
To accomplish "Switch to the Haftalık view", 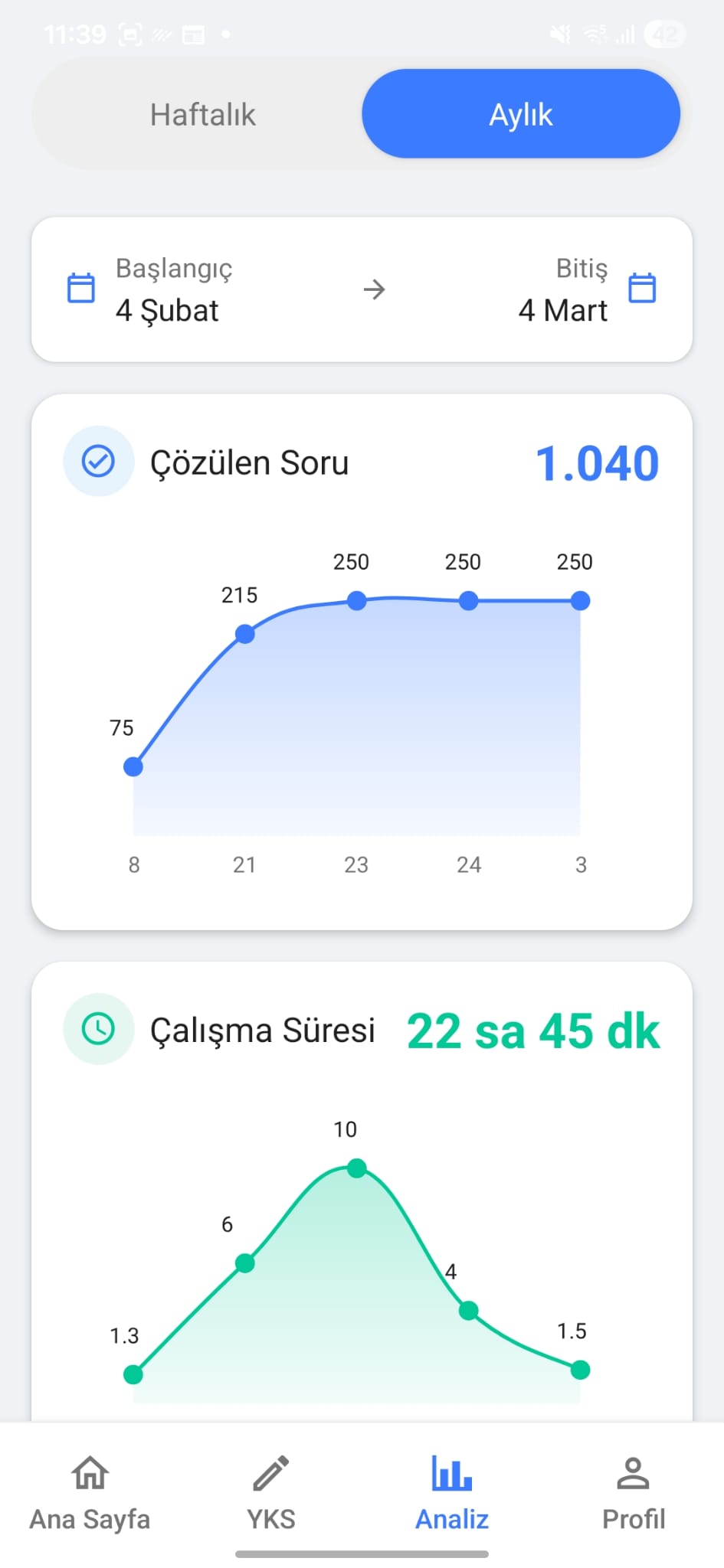I will tap(203, 113).
